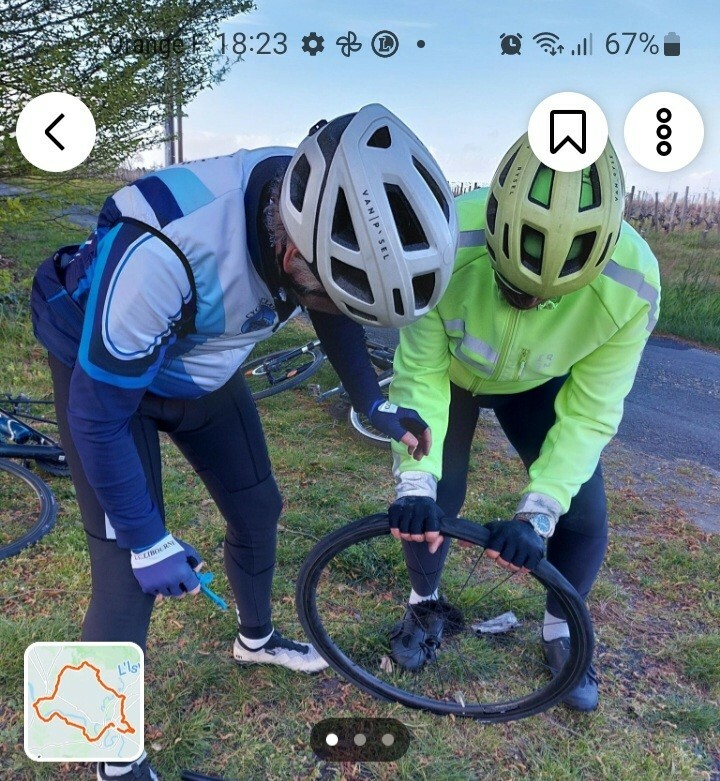Open the route map thumbnail
Viewport: 720px width, 781px height.
(84, 702)
